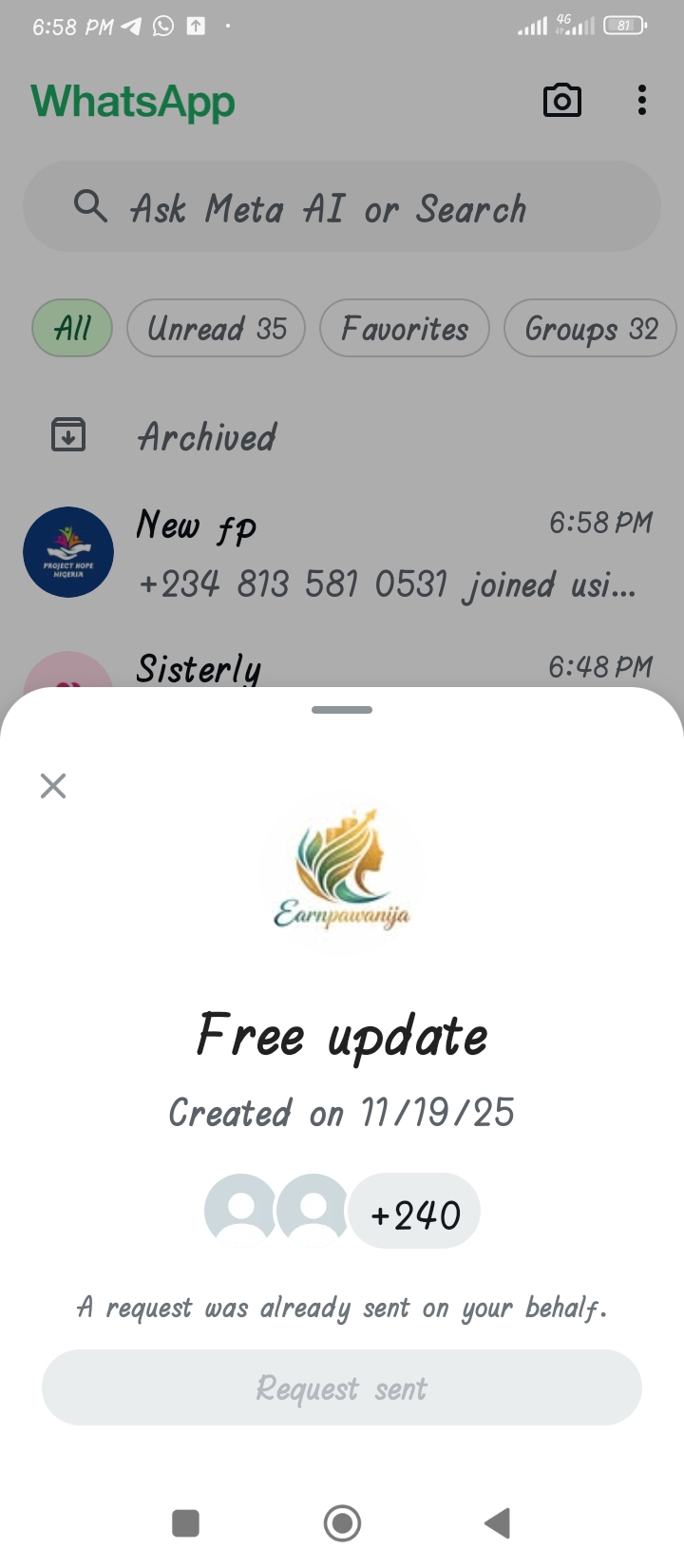Tap the Ask Meta AI or Search box

(342, 207)
